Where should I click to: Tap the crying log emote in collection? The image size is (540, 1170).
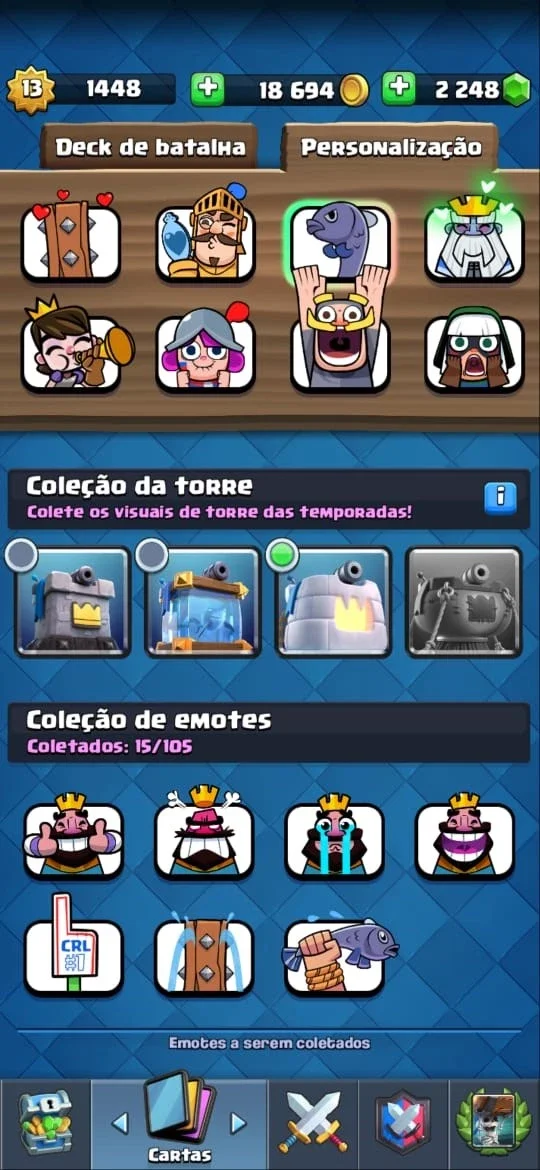(x=204, y=953)
